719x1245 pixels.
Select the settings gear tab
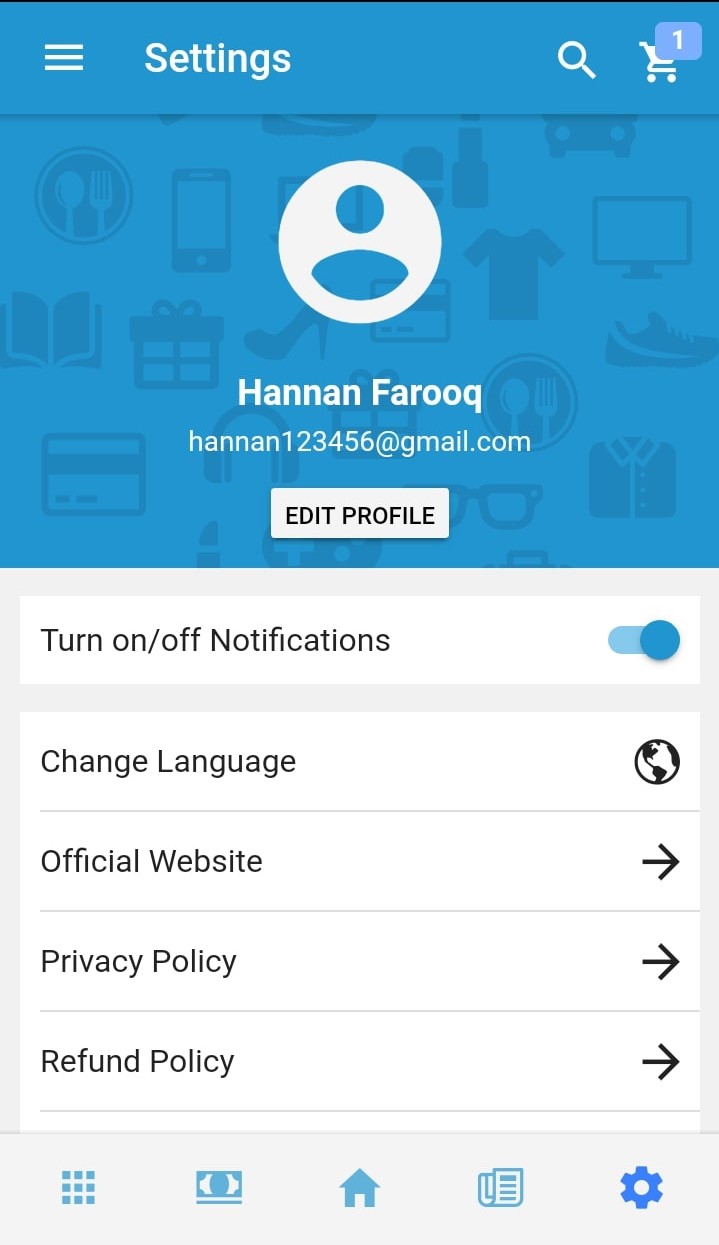tap(641, 1188)
